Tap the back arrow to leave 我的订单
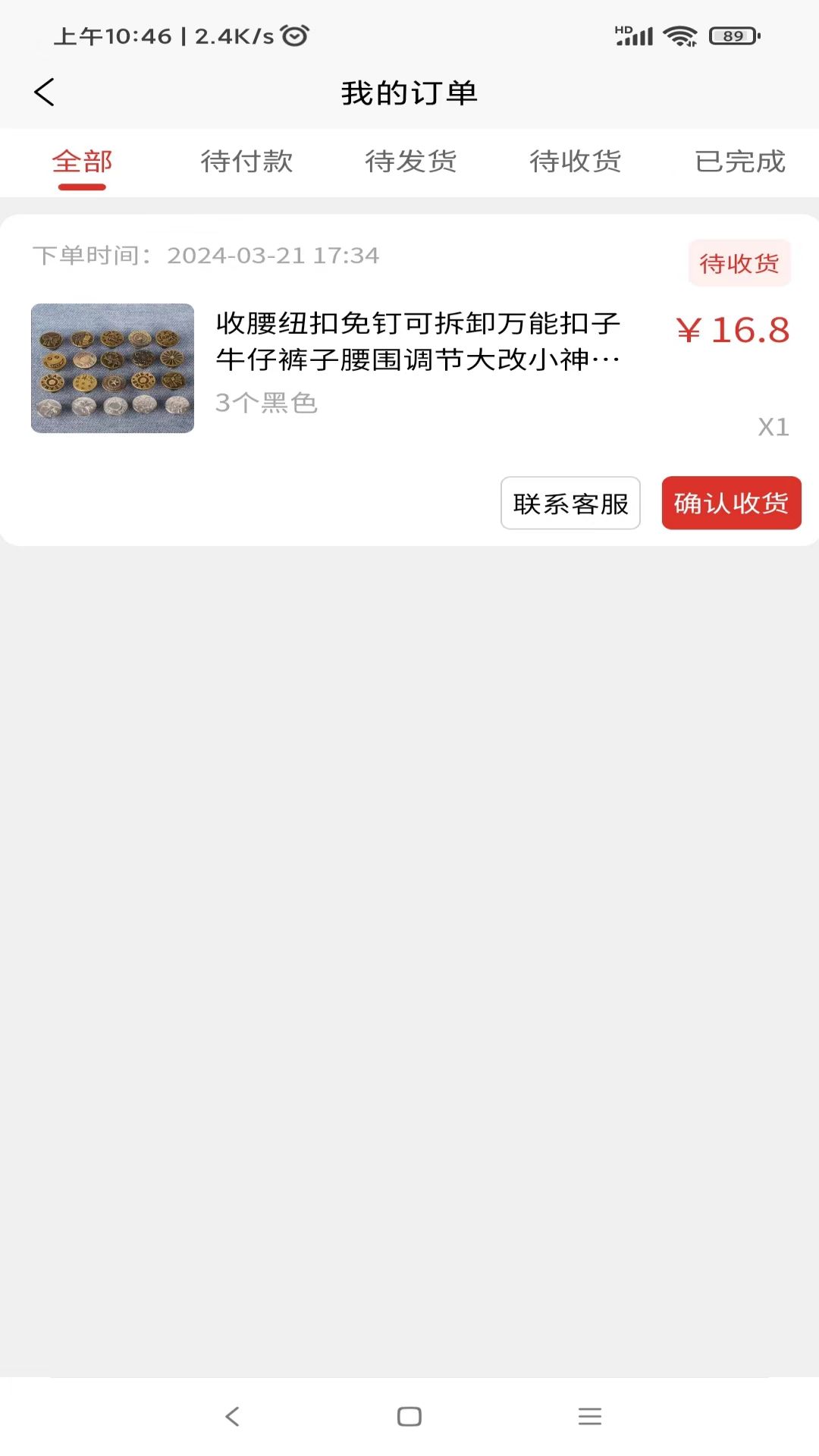 45,92
